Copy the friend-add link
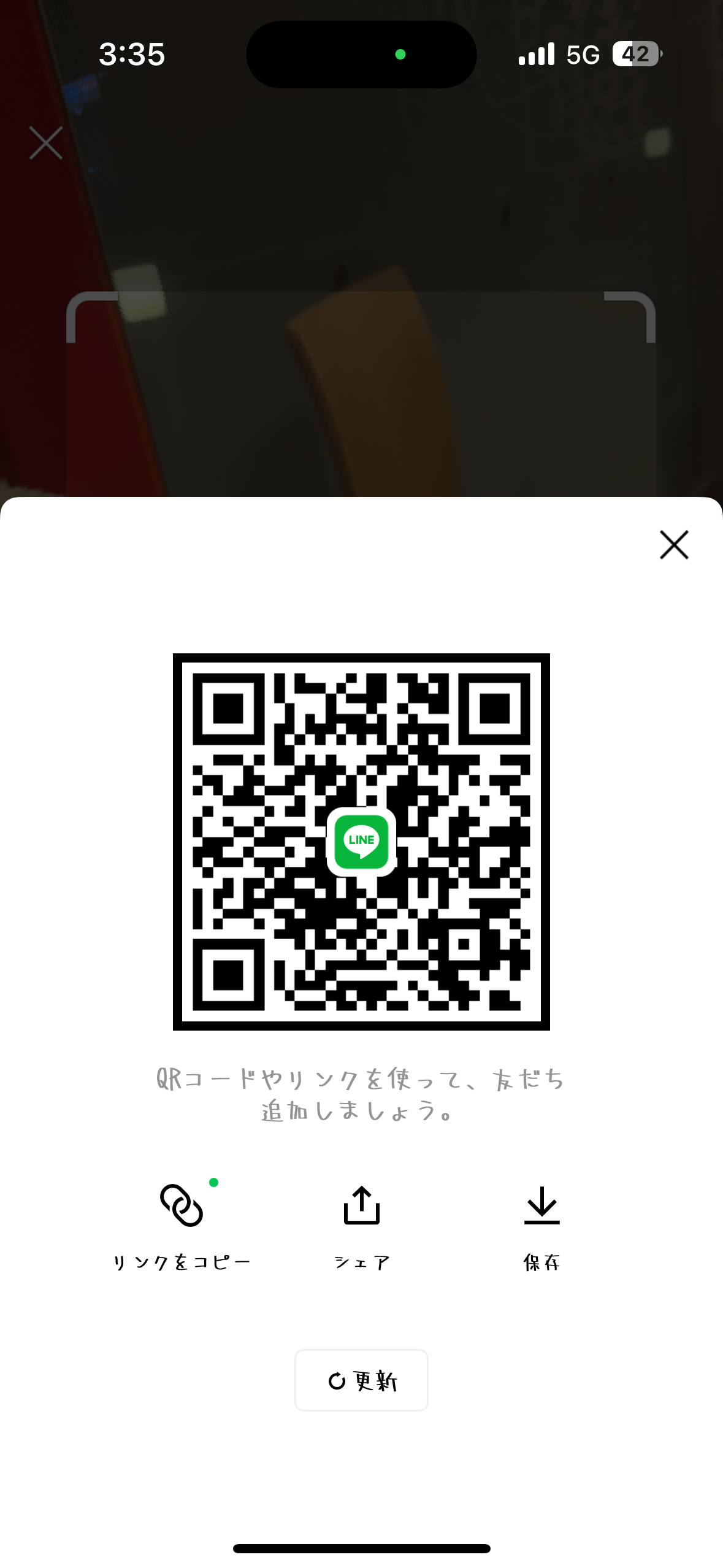The height and width of the screenshot is (1568, 723). (x=182, y=1224)
